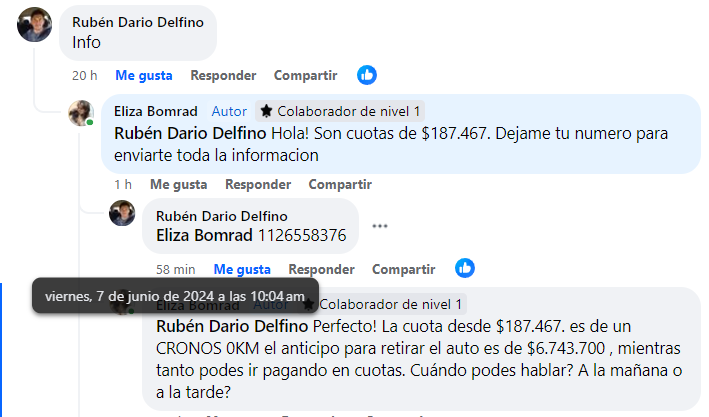Reply to the 1126558376 comment
709x417 pixels.
[x=321, y=269]
